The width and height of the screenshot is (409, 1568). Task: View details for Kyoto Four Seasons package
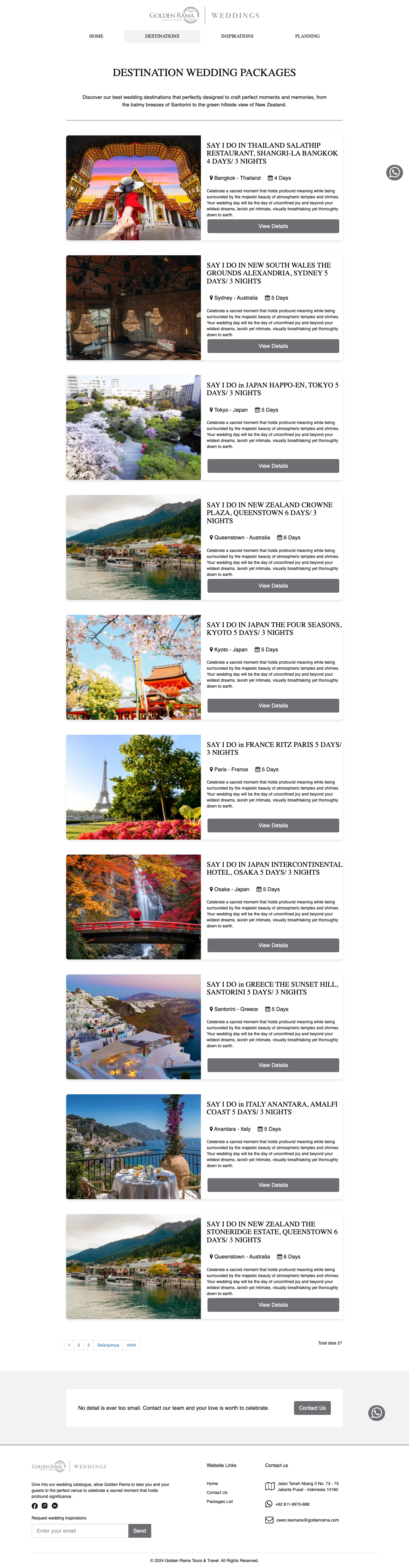[273, 706]
